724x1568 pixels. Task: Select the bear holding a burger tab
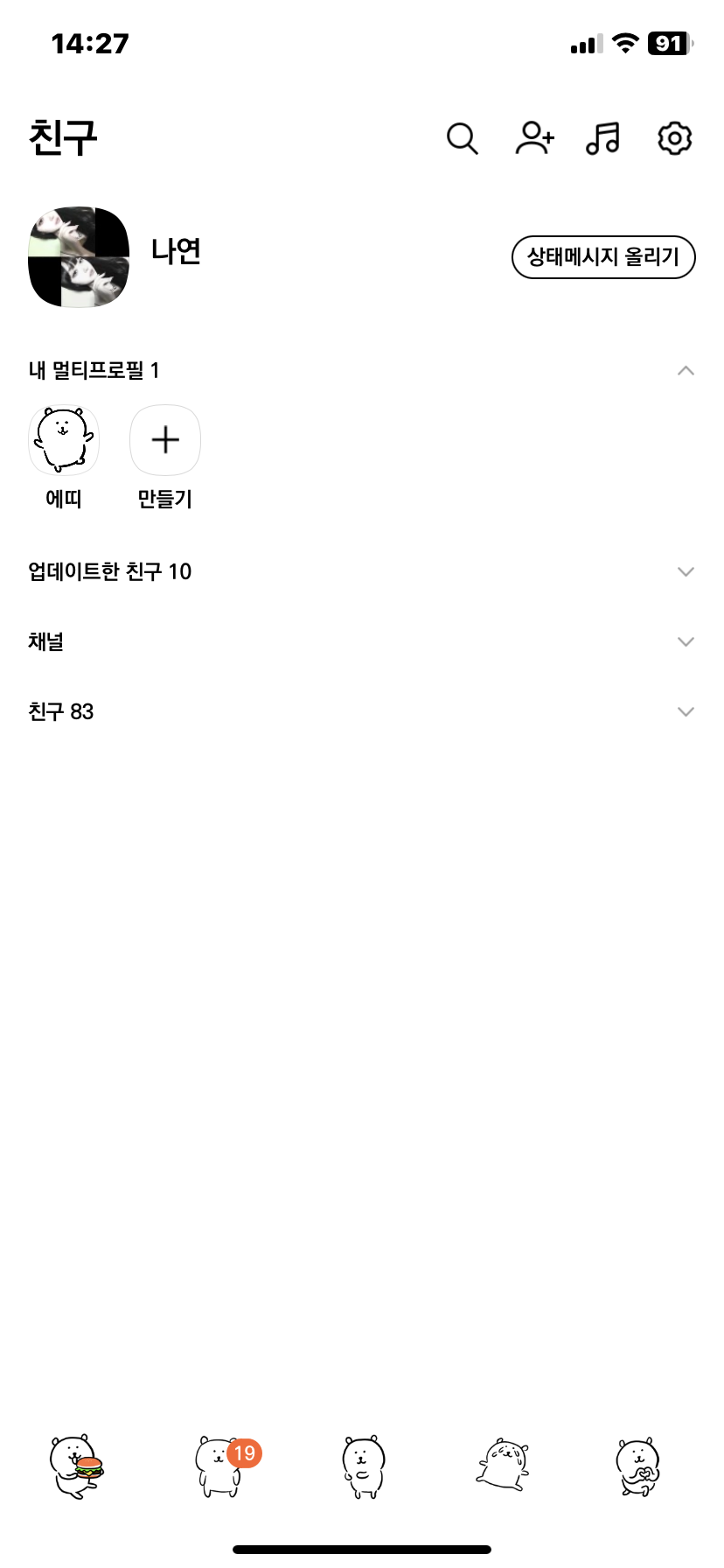pyautogui.click(x=76, y=1466)
